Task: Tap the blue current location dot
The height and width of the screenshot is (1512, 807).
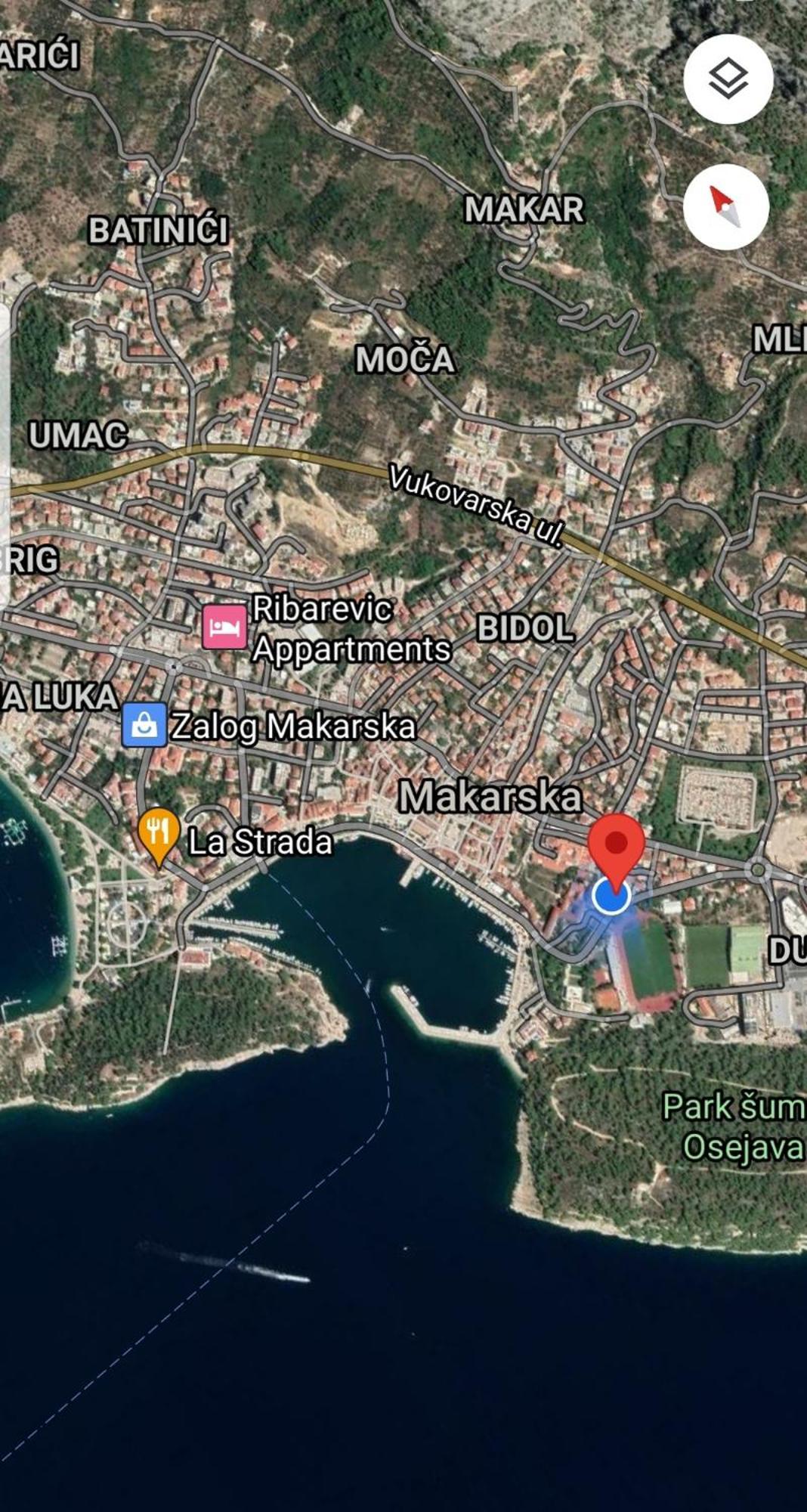Action: (x=611, y=897)
